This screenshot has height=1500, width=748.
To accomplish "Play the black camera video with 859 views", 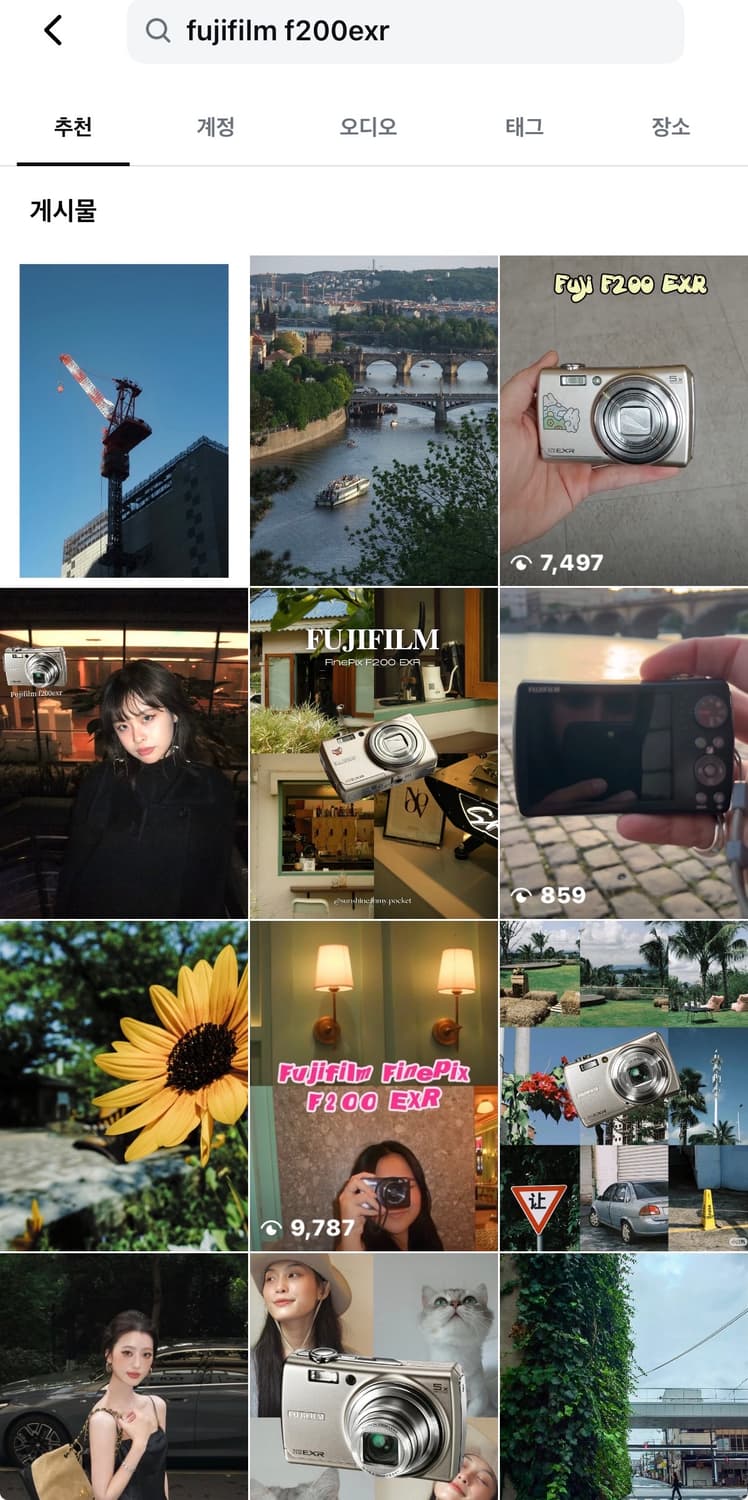I will point(624,753).
